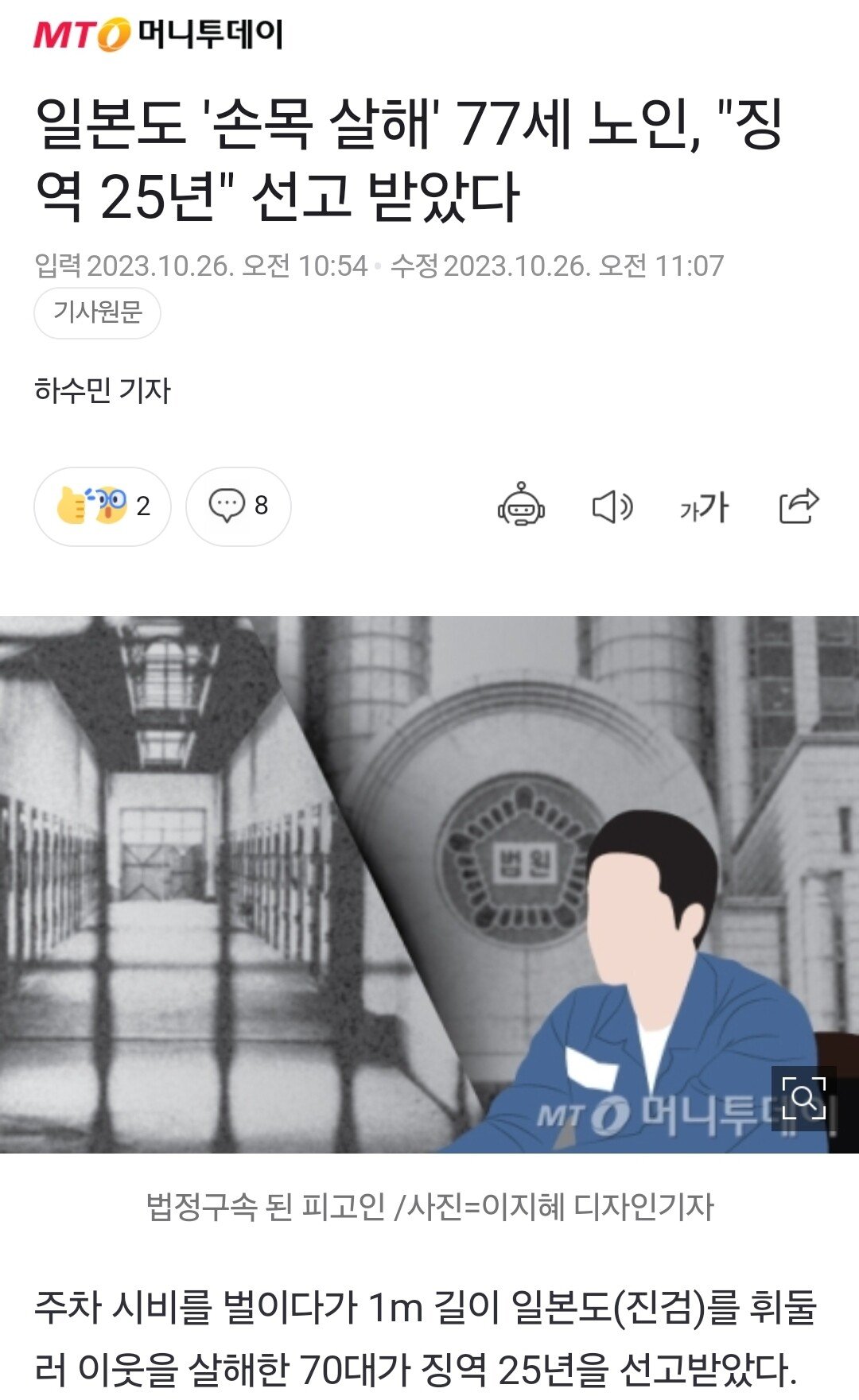The height and width of the screenshot is (1400, 859).
Task: Enlarge the article image with magnifier icon
Action: pos(803,1099)
